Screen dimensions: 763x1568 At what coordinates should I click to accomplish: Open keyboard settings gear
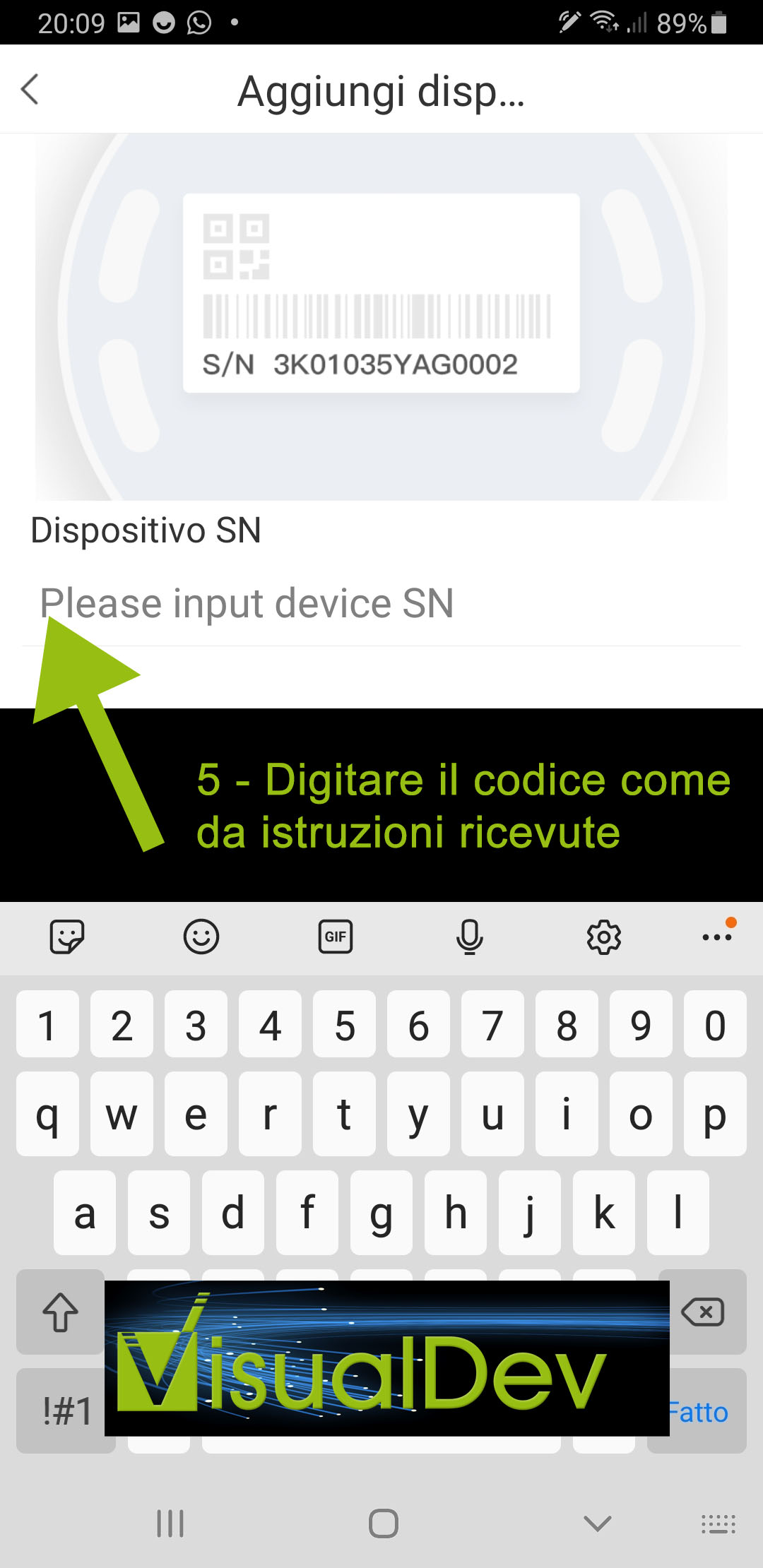pyautogui.click(x=604, y=937)
